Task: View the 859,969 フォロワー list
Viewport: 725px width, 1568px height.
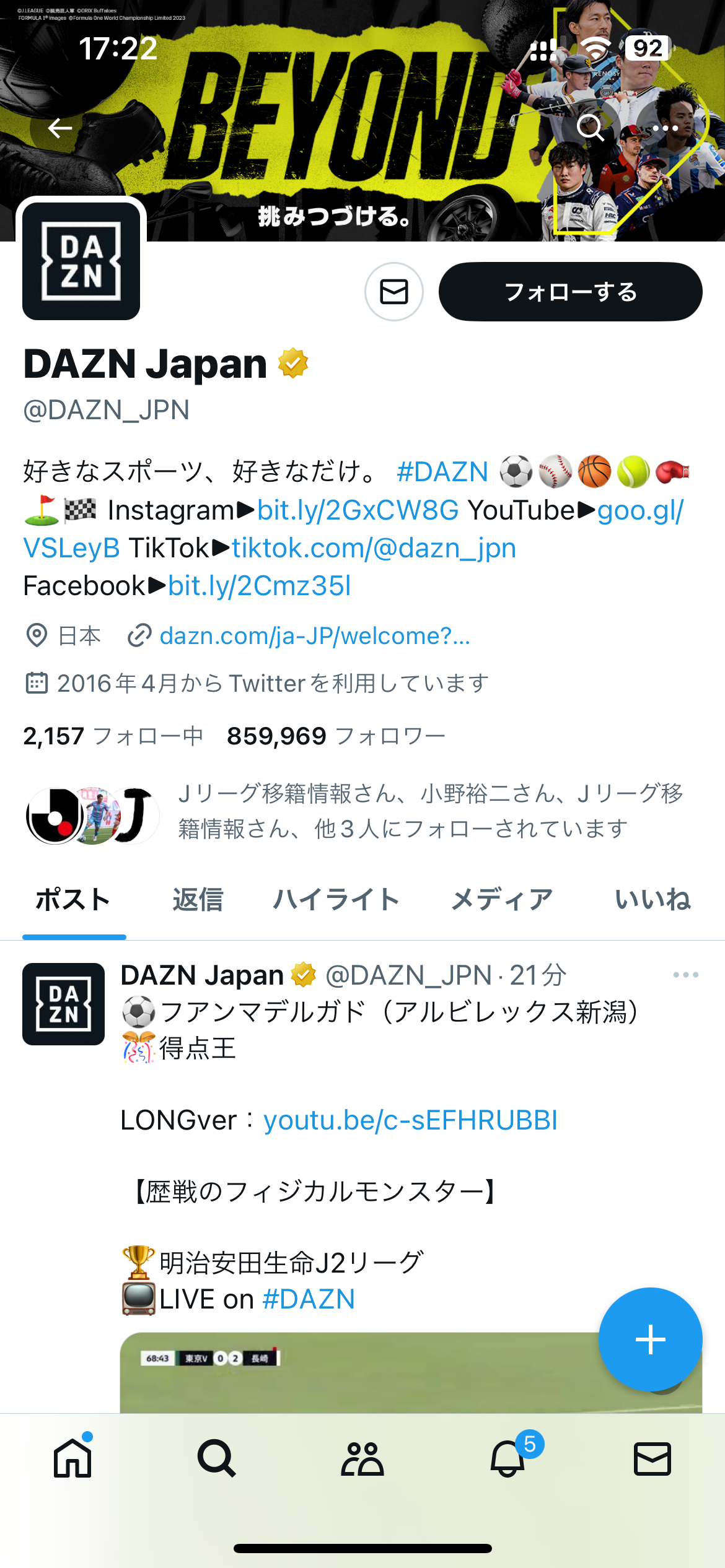Action: click(336, 736)
